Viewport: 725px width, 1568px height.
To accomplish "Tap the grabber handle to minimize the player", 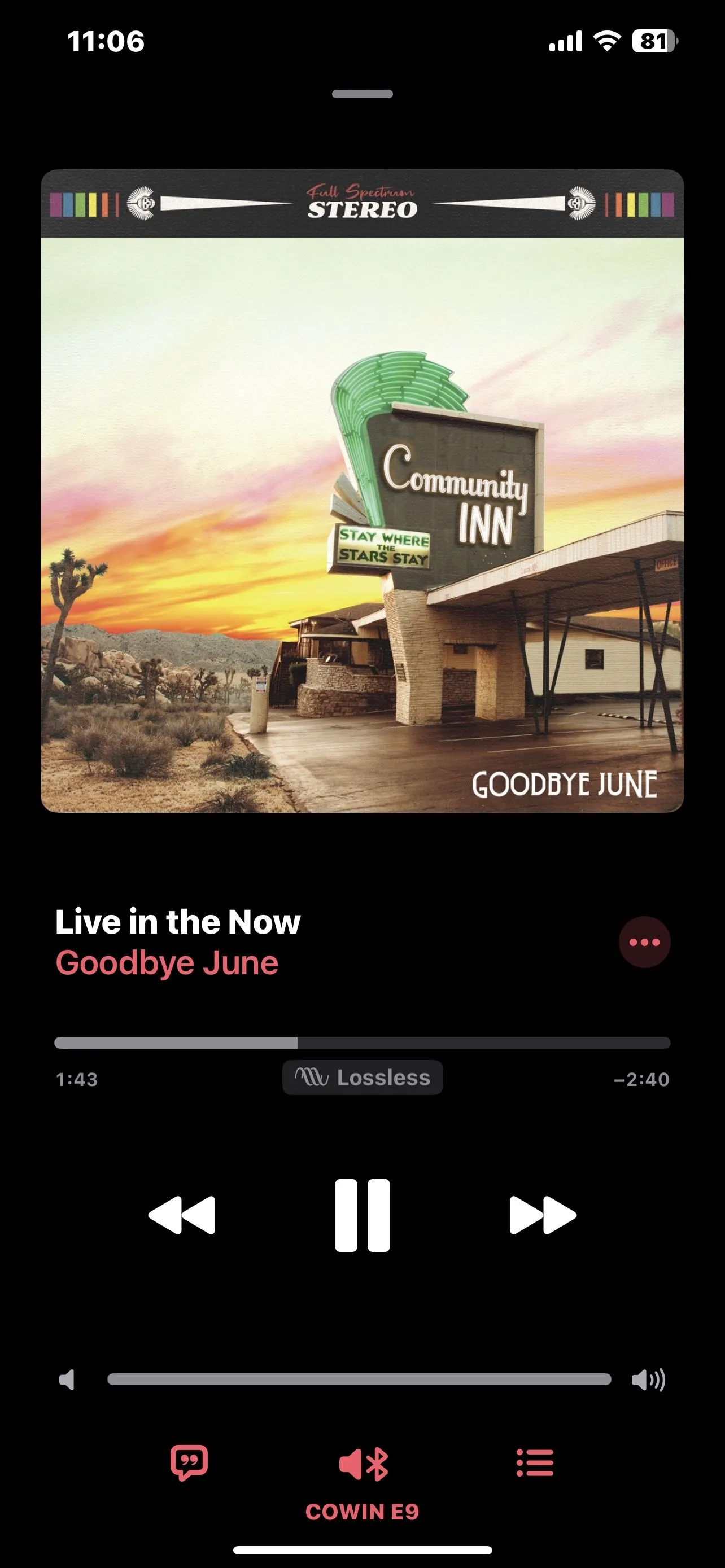I will tap(362, 94).
